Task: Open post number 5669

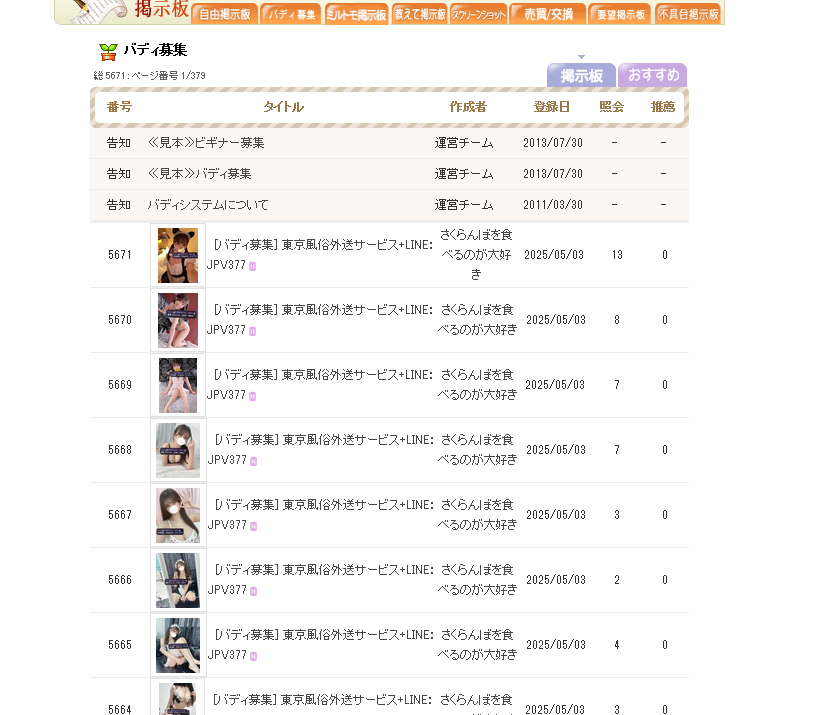Action: (x=320, y=375)
